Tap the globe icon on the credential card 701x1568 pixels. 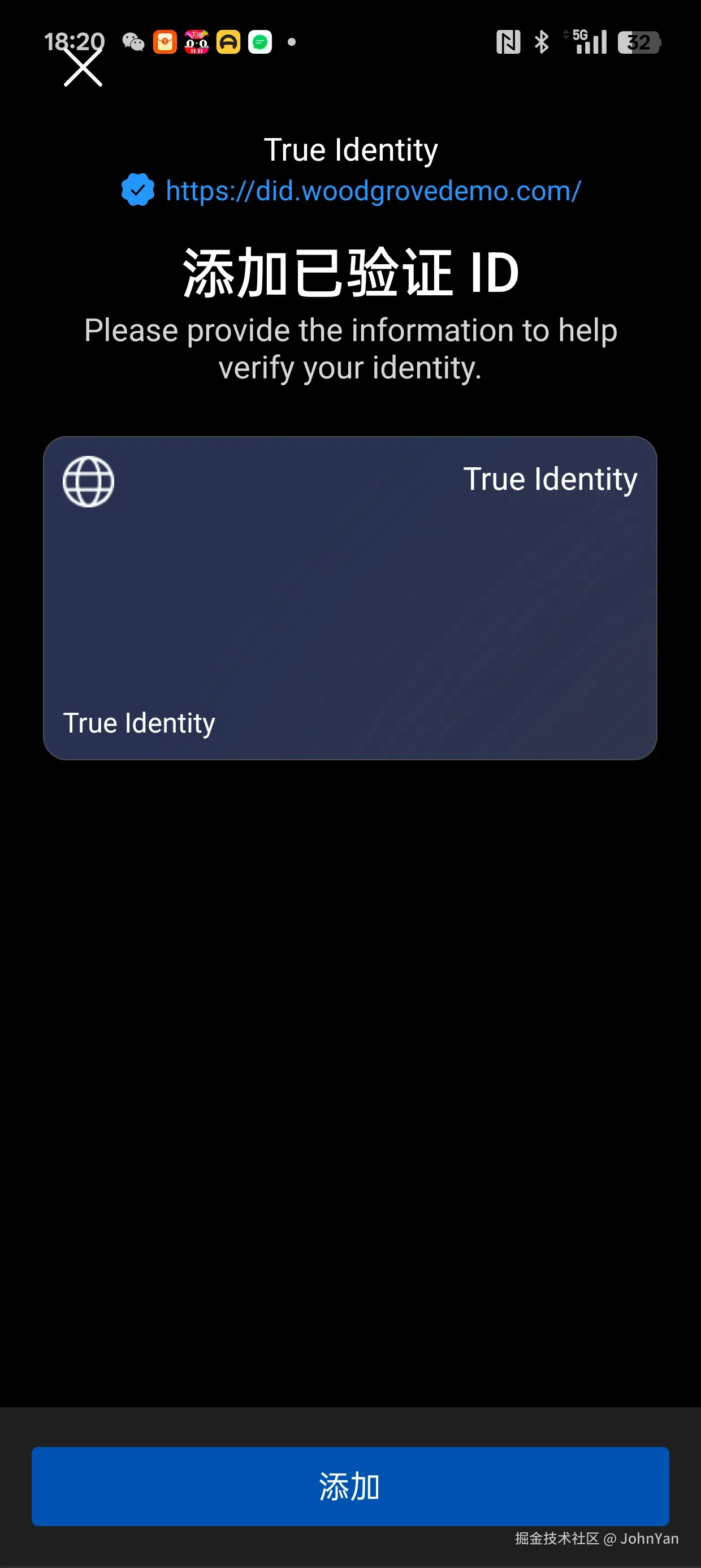click(x=88, y=481)
